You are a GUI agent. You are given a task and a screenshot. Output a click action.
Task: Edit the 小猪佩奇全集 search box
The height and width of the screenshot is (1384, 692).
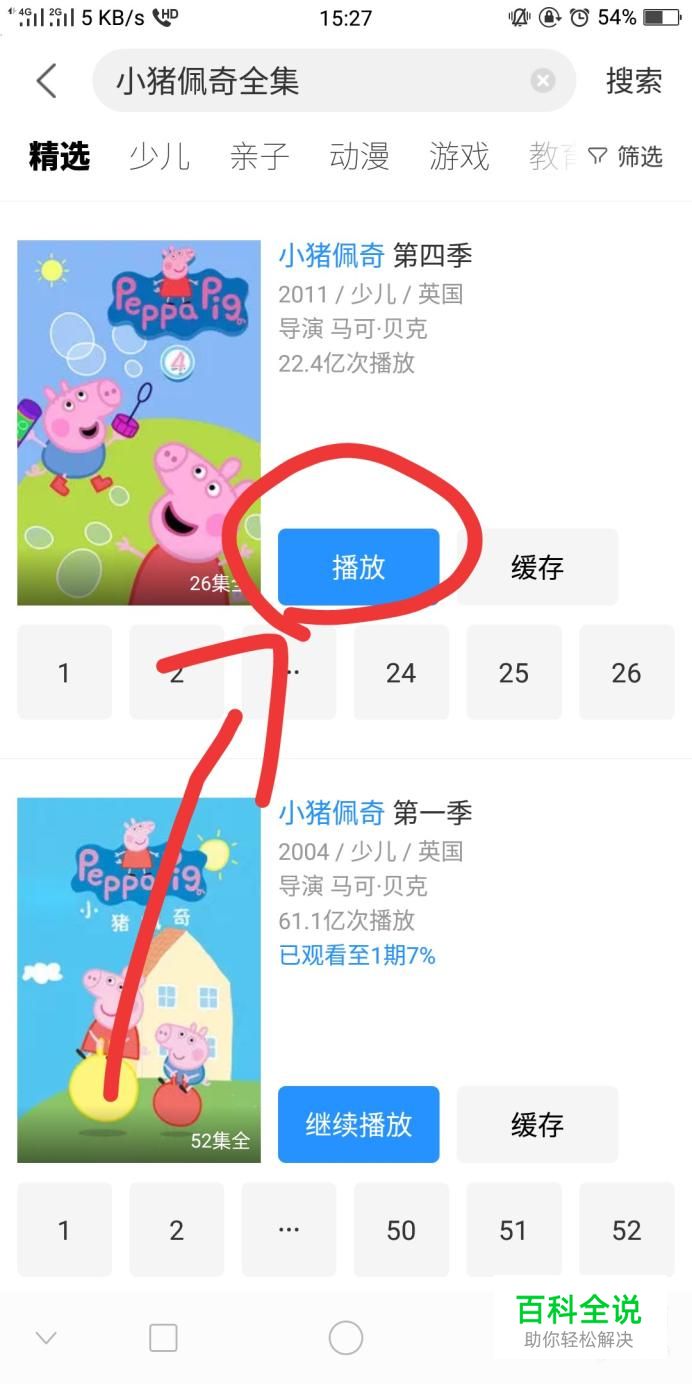(x=310, y=81)
